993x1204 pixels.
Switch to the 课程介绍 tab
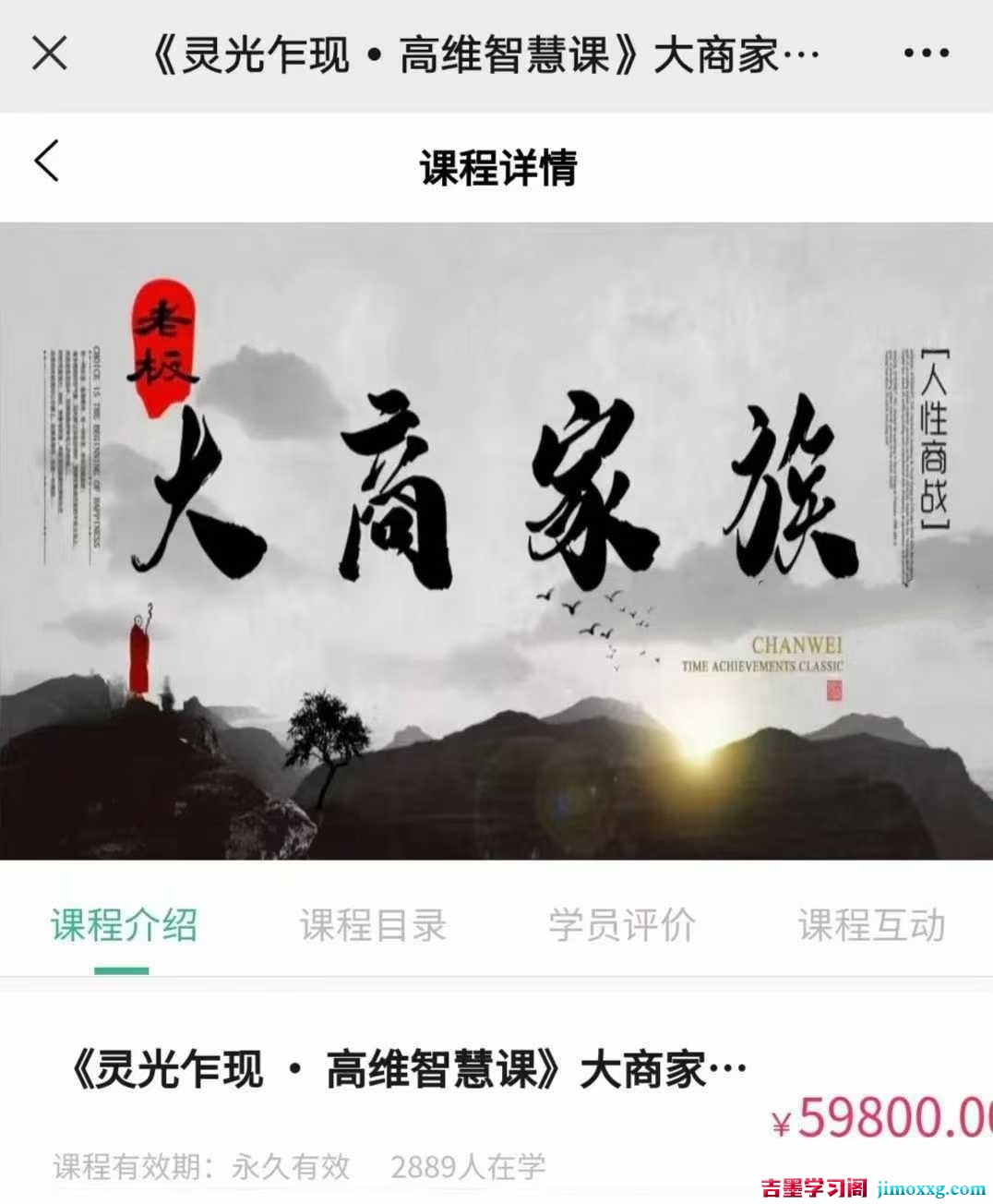click(124, 925)
